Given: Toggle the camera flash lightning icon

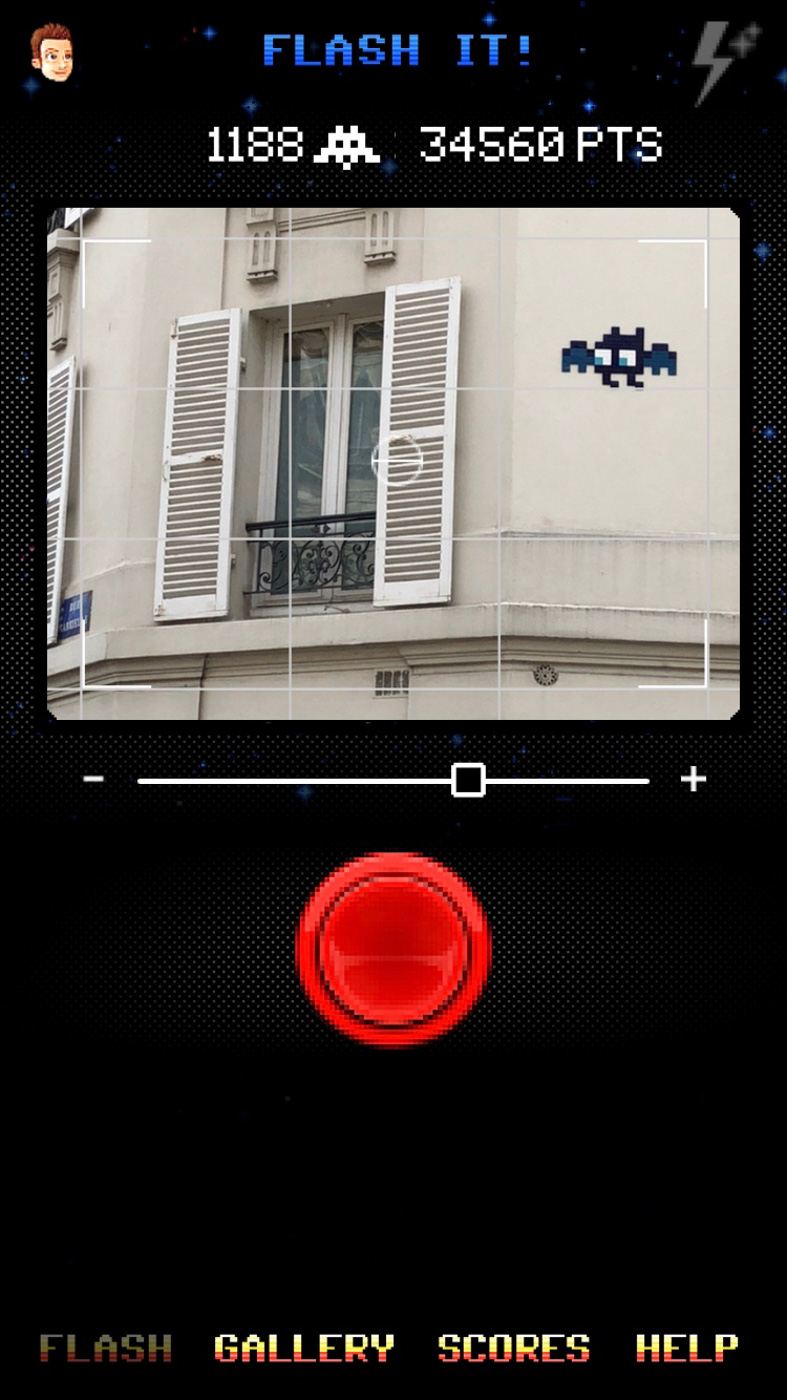Looking at the screenshot, I should 726,61.
